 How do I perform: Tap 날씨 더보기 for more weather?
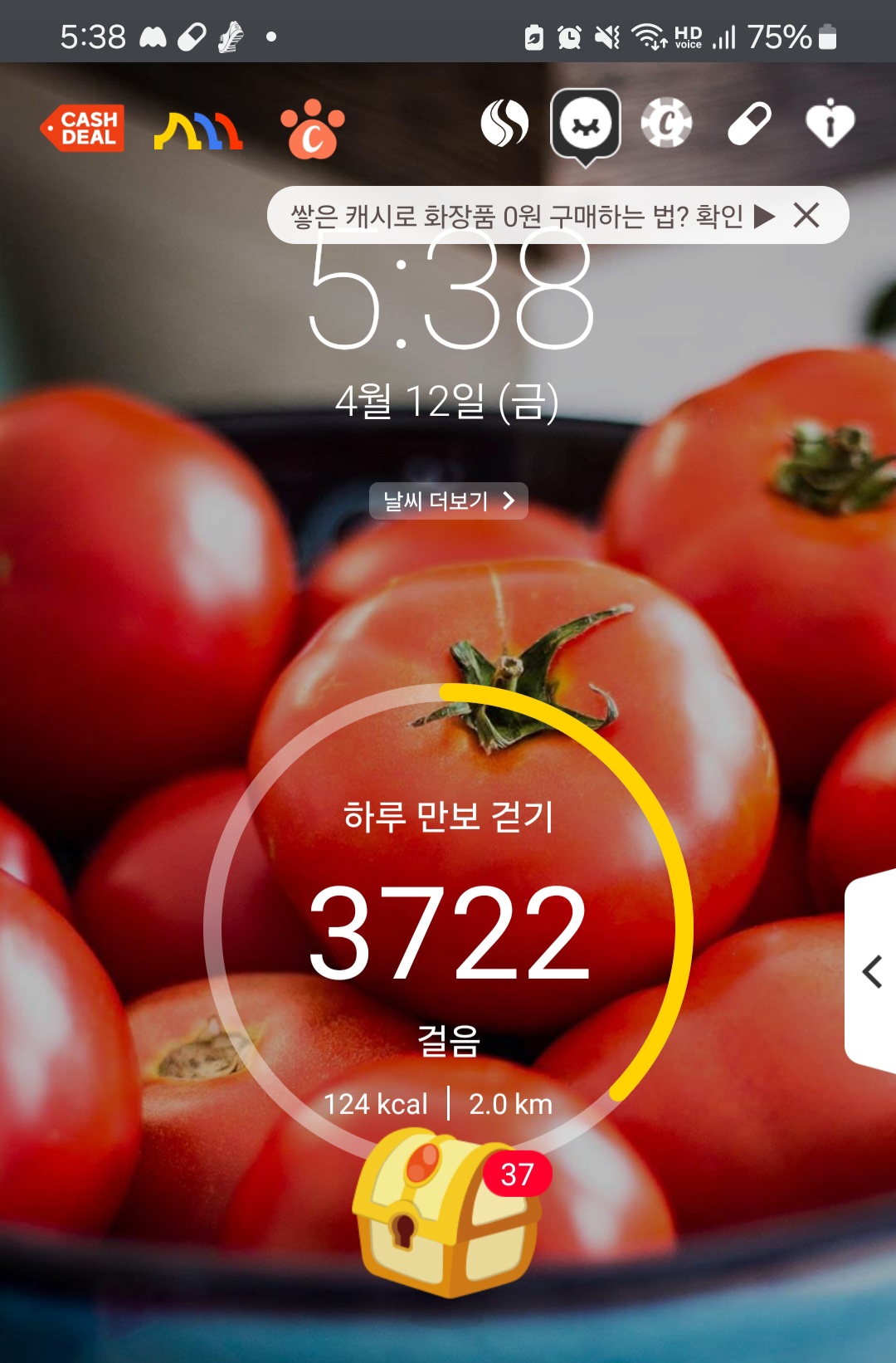448,501
